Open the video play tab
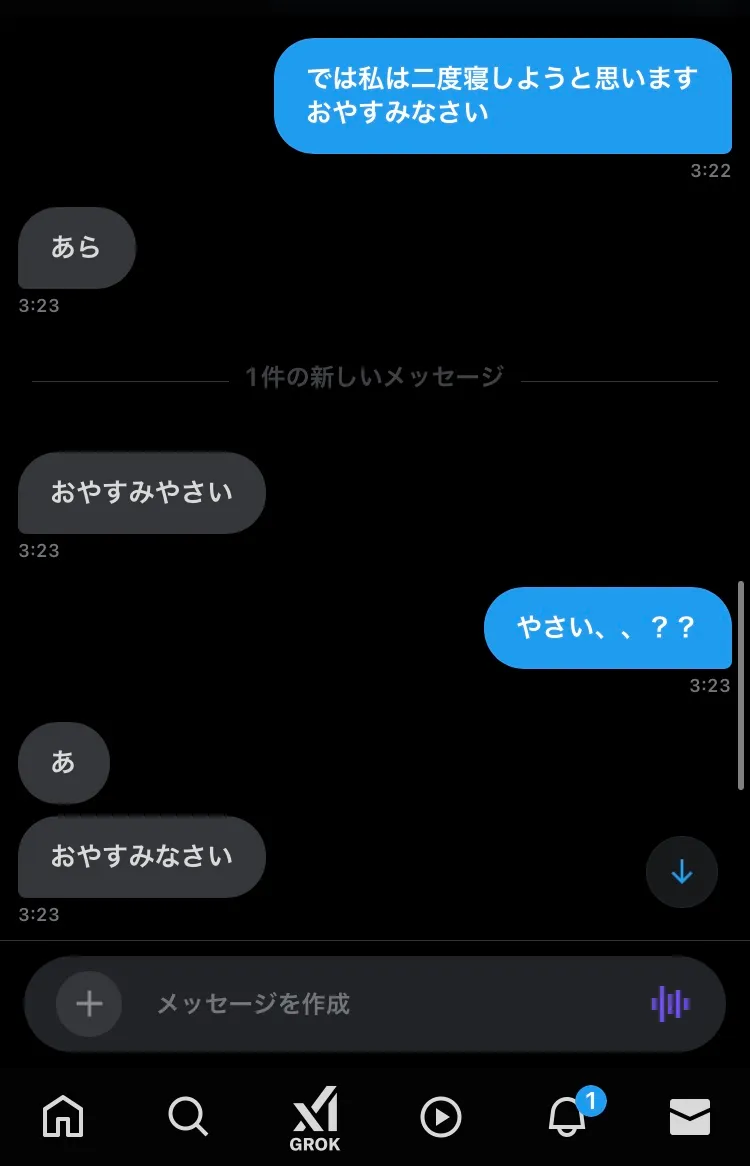 441,1116
